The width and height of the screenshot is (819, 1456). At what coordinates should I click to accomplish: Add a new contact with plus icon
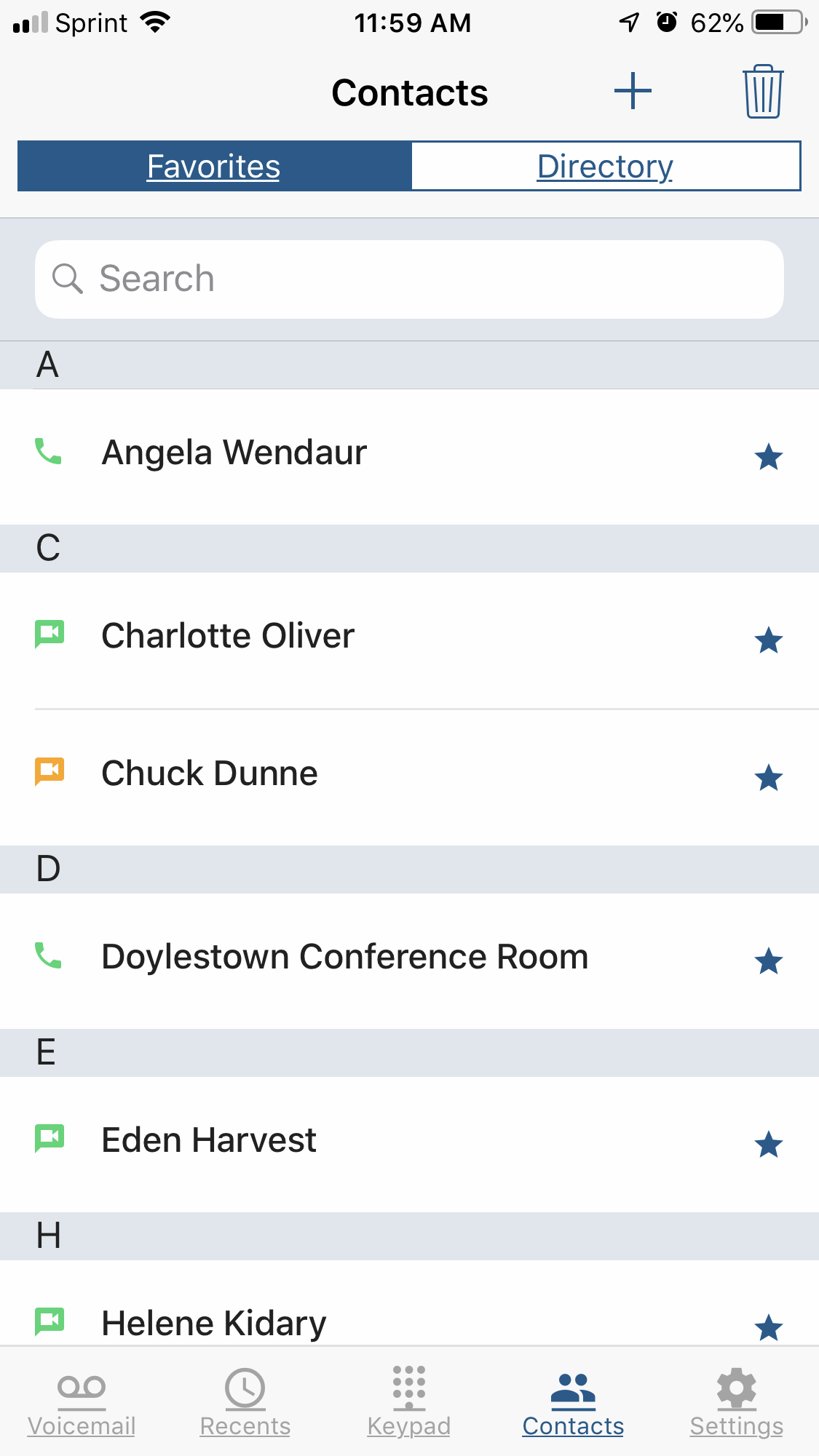pos(633,92)
